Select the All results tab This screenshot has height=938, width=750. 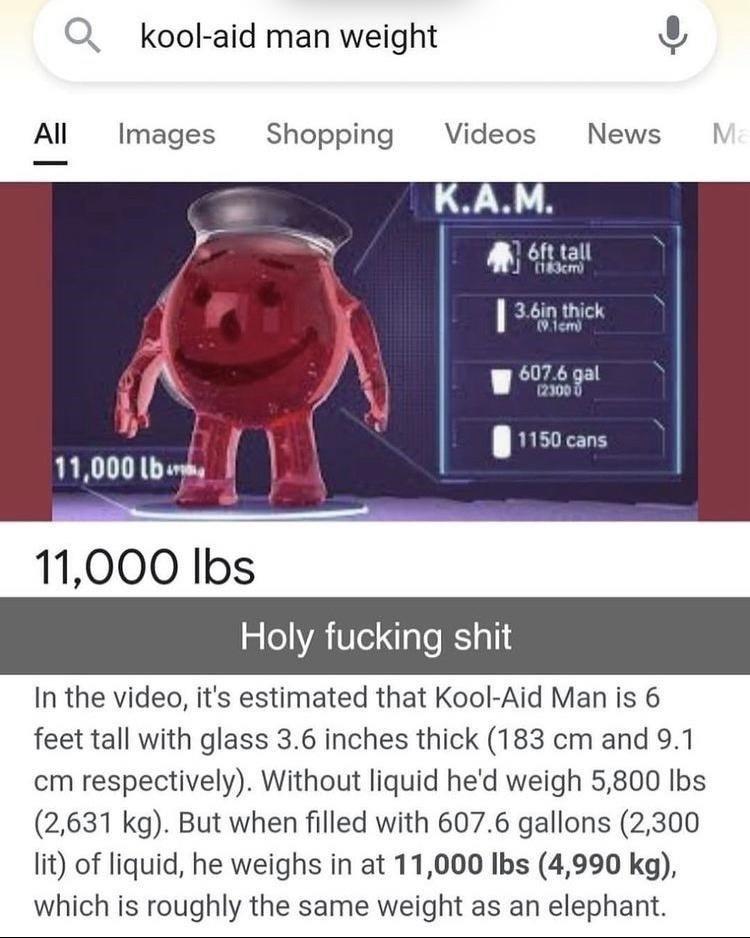(50, 134)
